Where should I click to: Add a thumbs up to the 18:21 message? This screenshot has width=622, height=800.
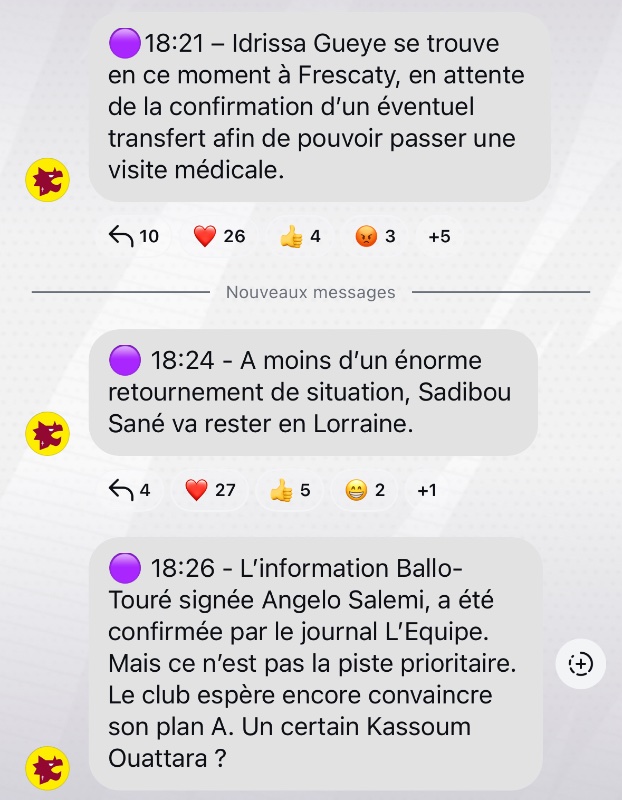pyautogui.click(x=301, y=237)
